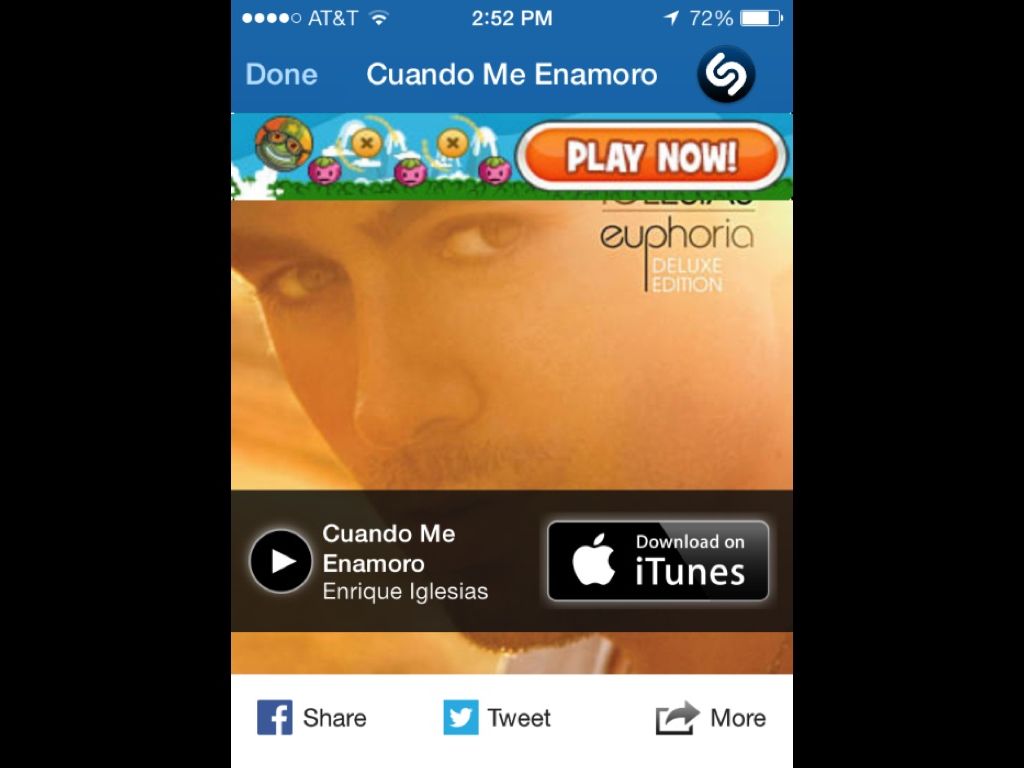Open More sharing options
1024x768 pixels.
pyautogui.click(x=711, y=718)
